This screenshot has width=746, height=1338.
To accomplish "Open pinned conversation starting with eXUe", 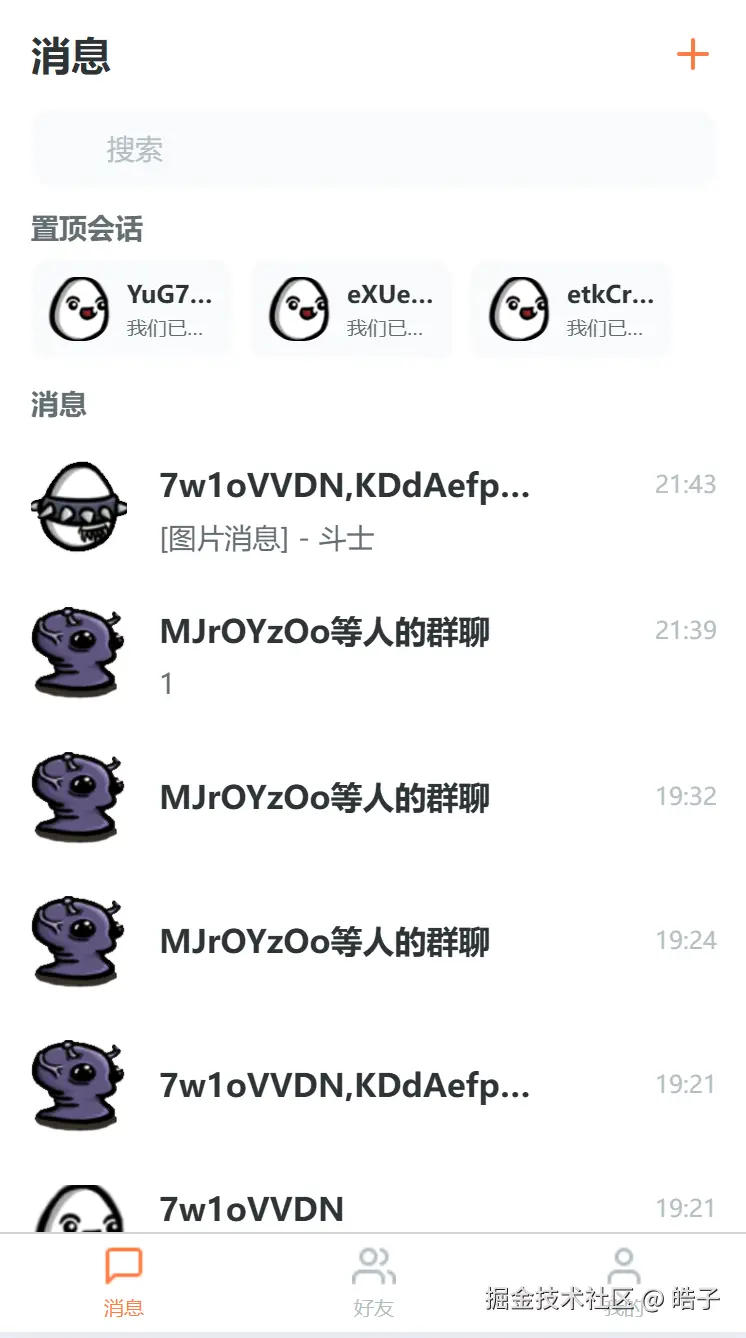I will pyautogui.click(x=352, y=309).
